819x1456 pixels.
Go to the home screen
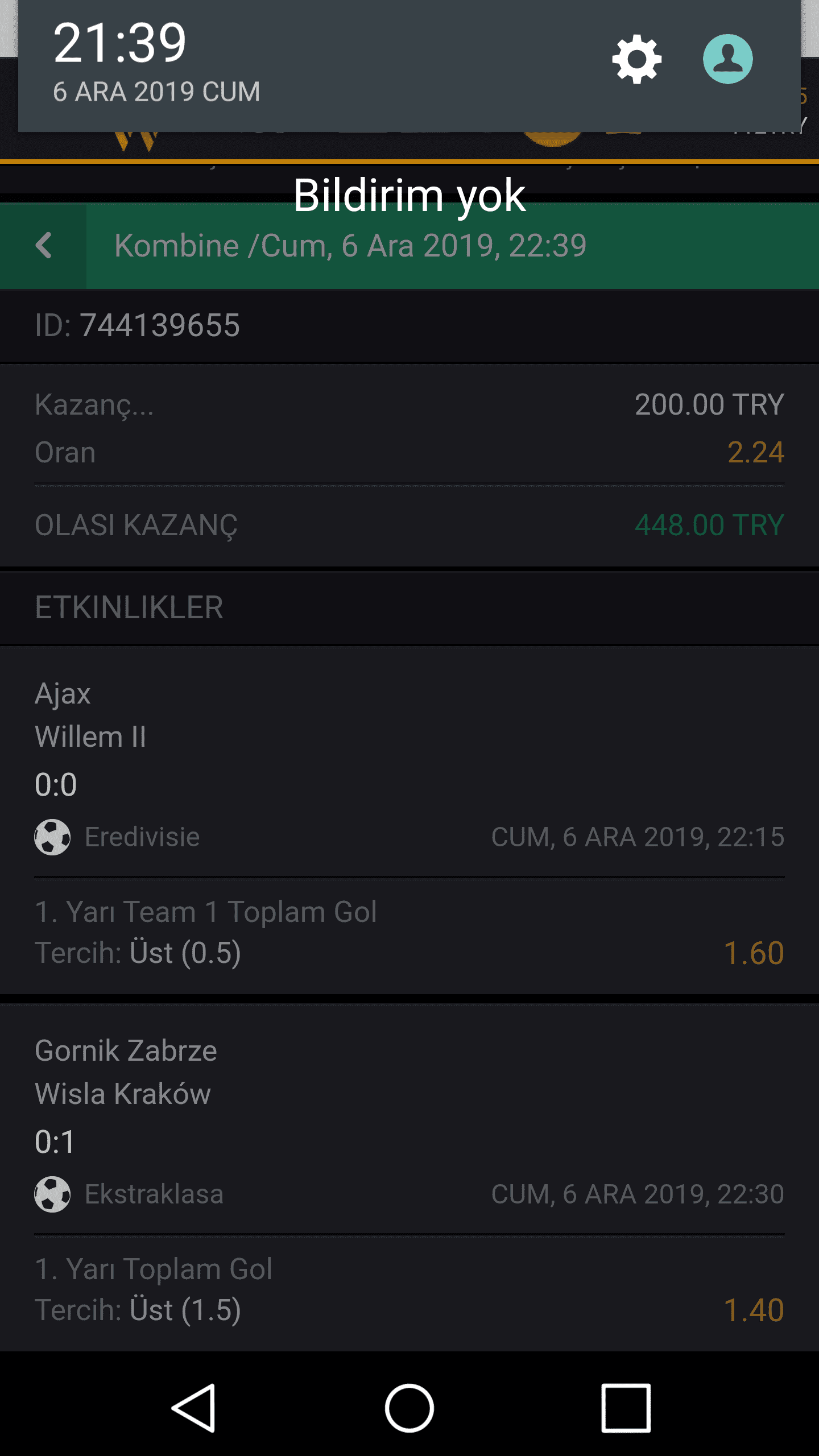409,1408
